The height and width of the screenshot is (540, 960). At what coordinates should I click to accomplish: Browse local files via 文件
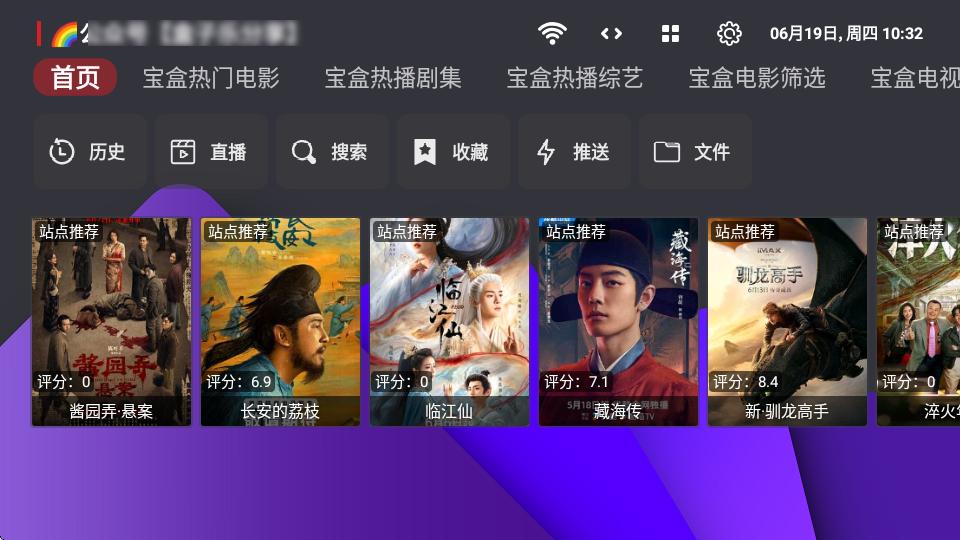pyautogui.click(x=695, y=152)
